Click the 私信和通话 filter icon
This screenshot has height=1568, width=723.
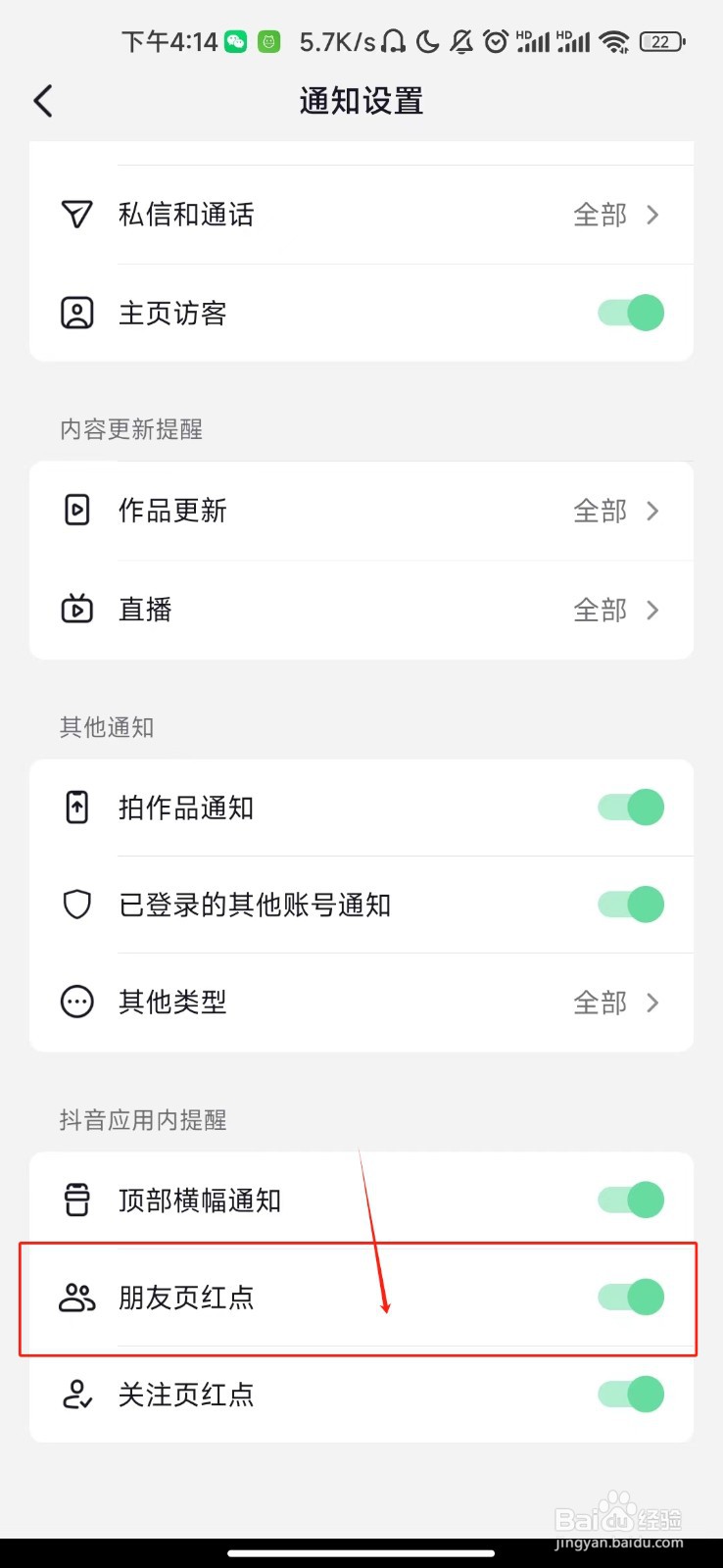pyautogui.click(x=77, y=215)
